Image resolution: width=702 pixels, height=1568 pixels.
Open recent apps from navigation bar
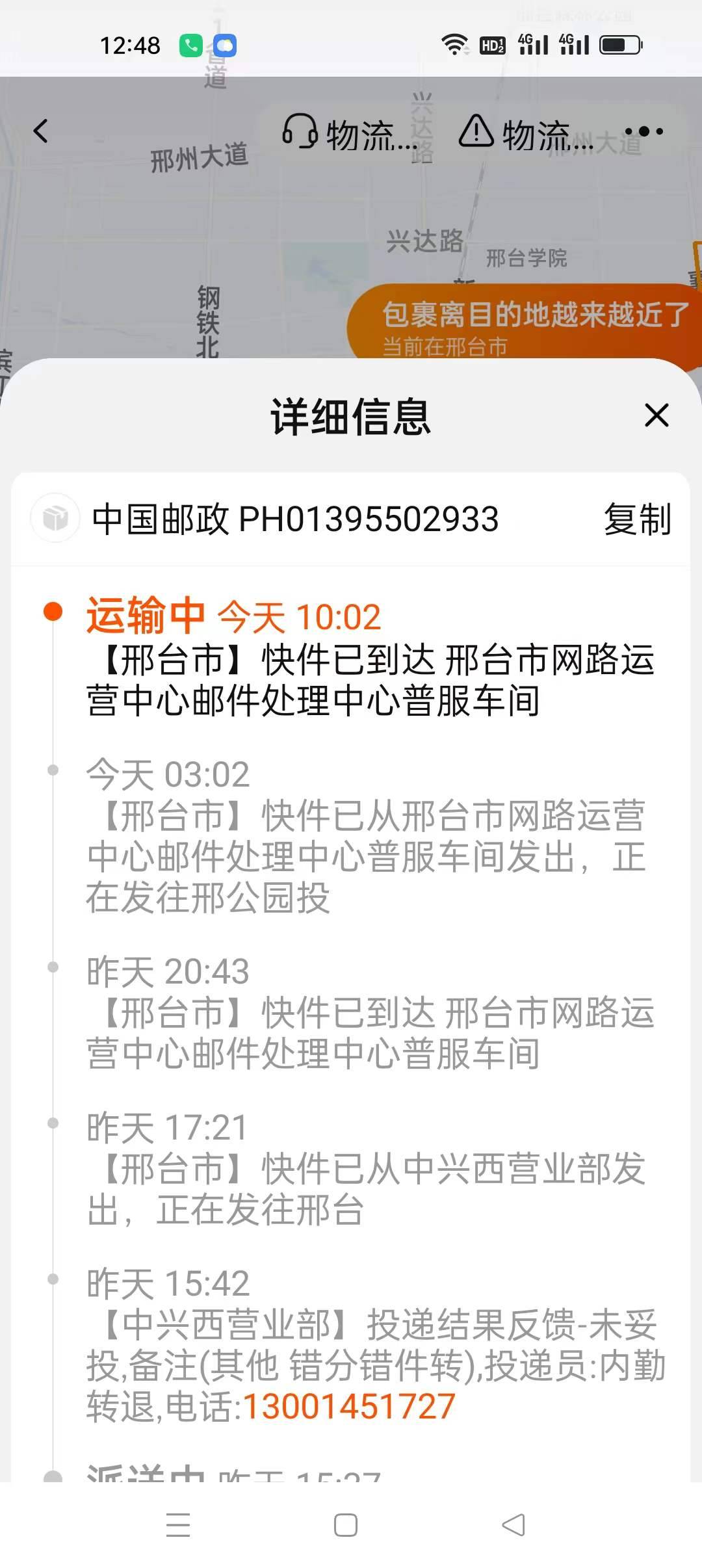tap(178, 1524)
